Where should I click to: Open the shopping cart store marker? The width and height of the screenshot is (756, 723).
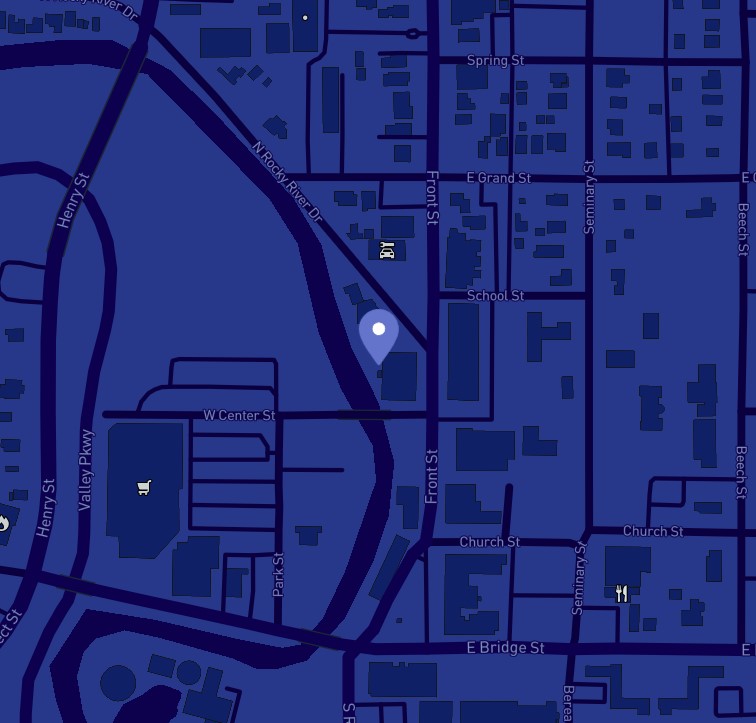(x=144, y=488)
